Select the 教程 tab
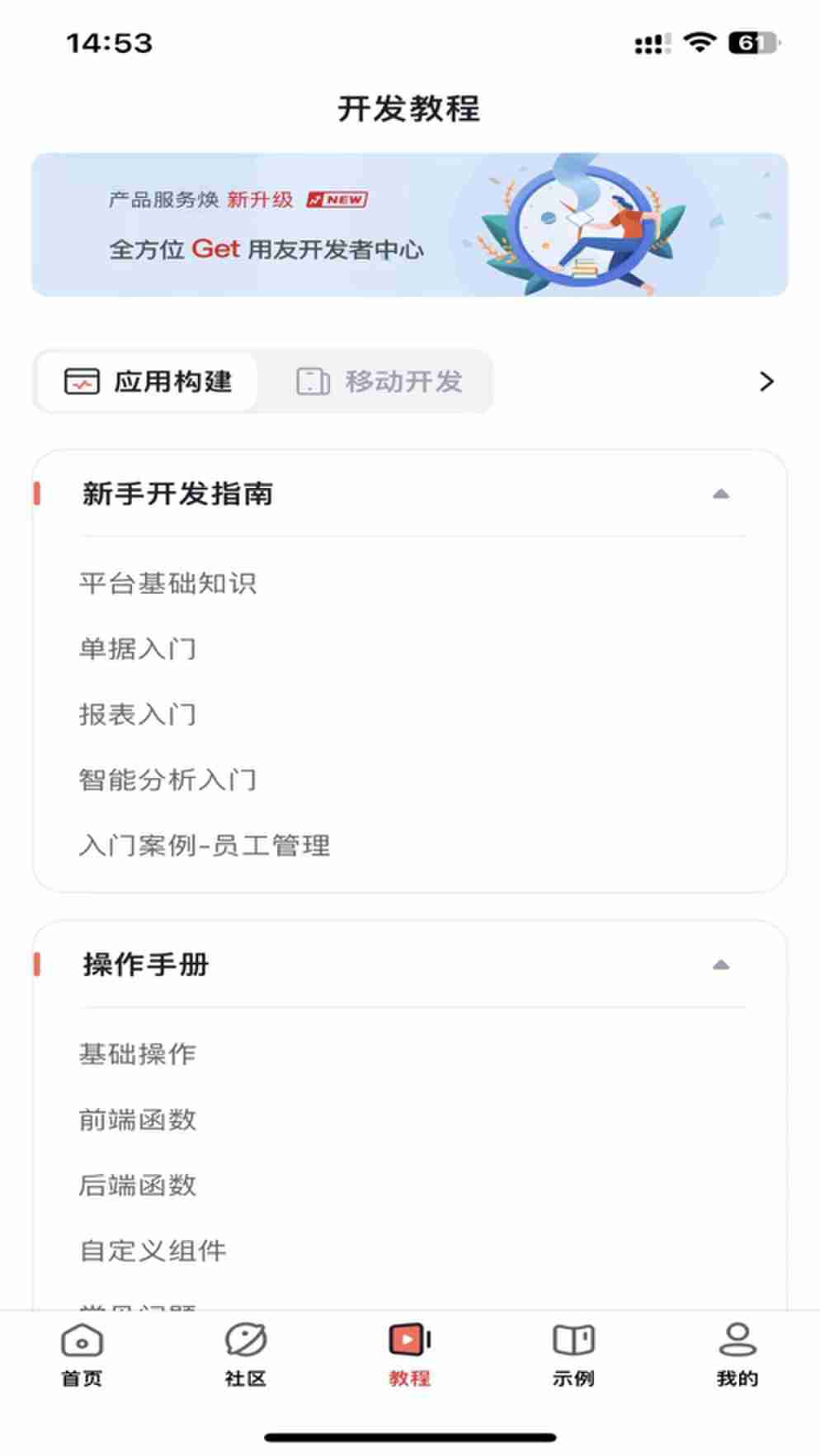This screenshot has width=820, height=1456. pyautogui.click(x=409, y=1354)
